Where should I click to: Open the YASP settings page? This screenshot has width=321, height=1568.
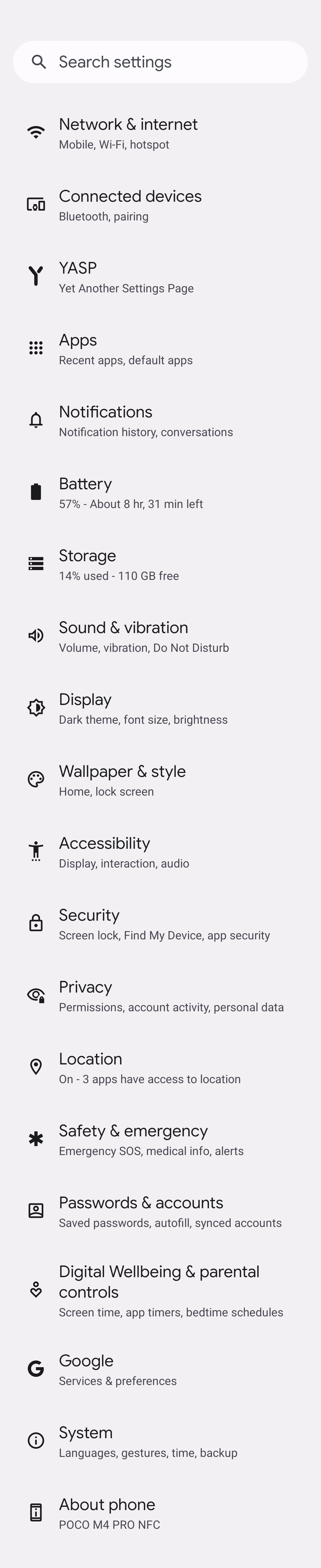(160, 277)
